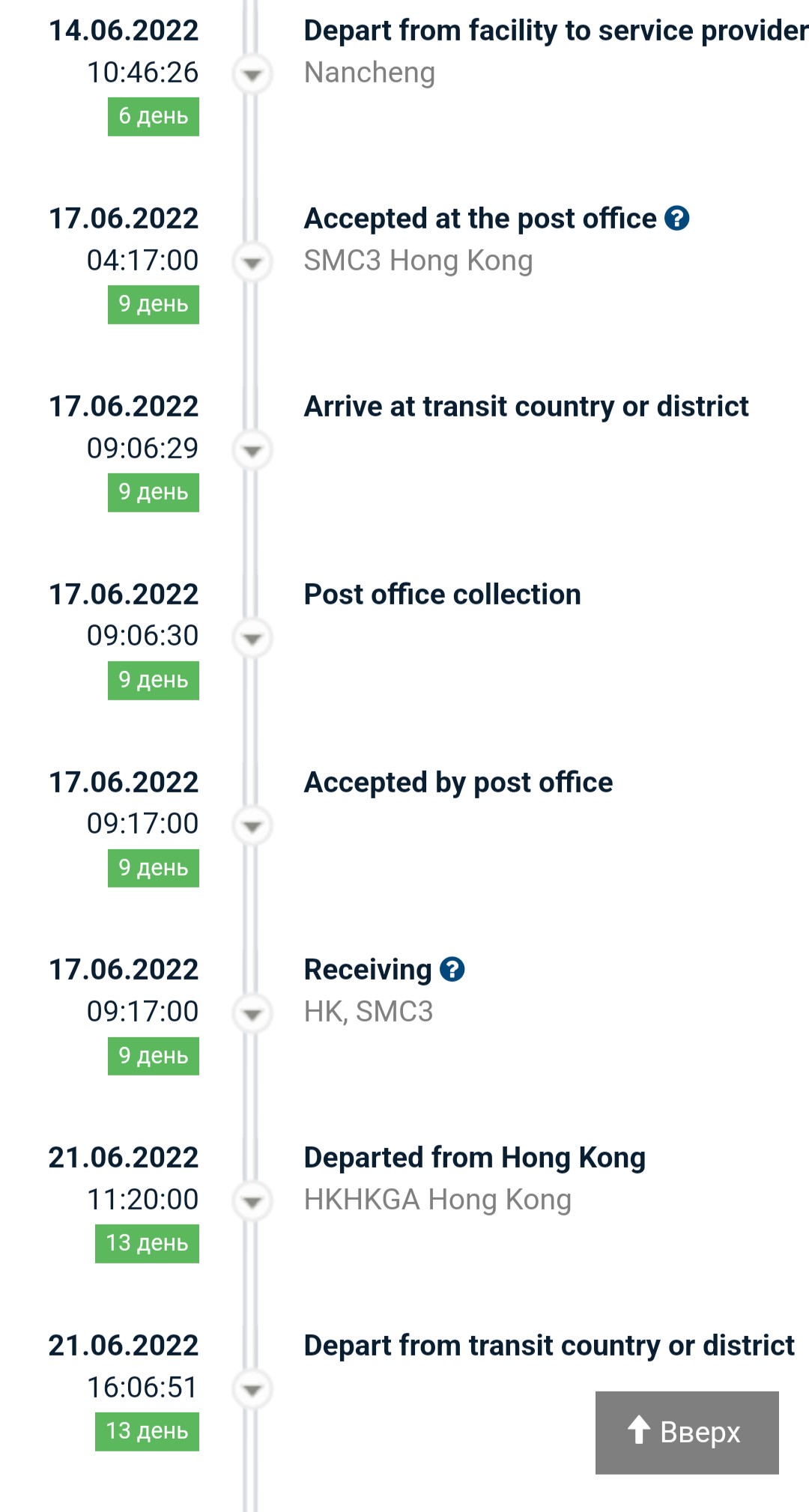Expand the Receiving HK, SMC3 event
This screenshot has width=809, height=1512.
[252, 1014]
